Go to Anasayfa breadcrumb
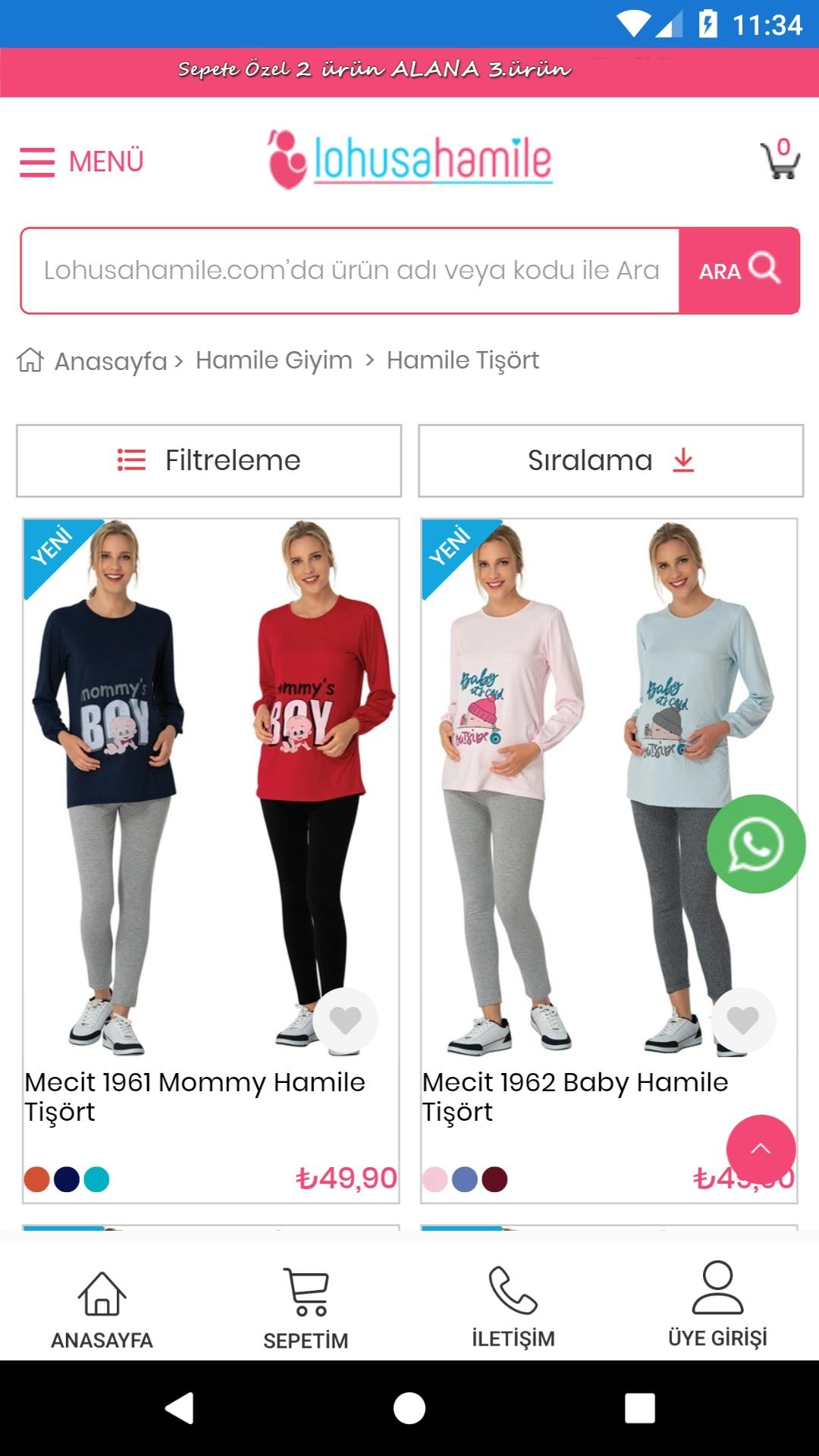 [110, 361]
